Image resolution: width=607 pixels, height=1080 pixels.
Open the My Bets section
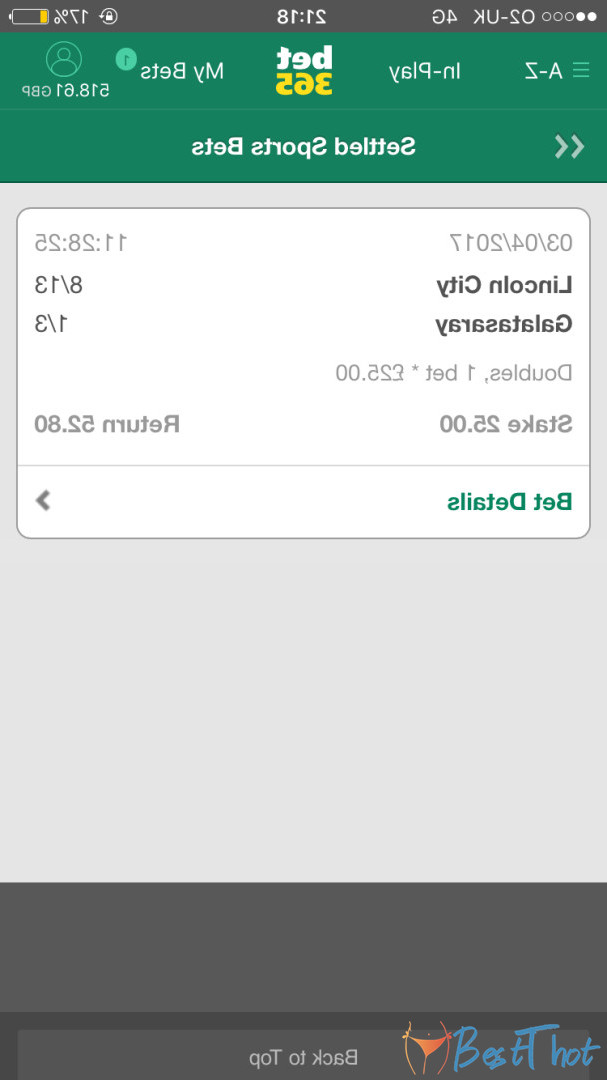[x=182, y=71]
